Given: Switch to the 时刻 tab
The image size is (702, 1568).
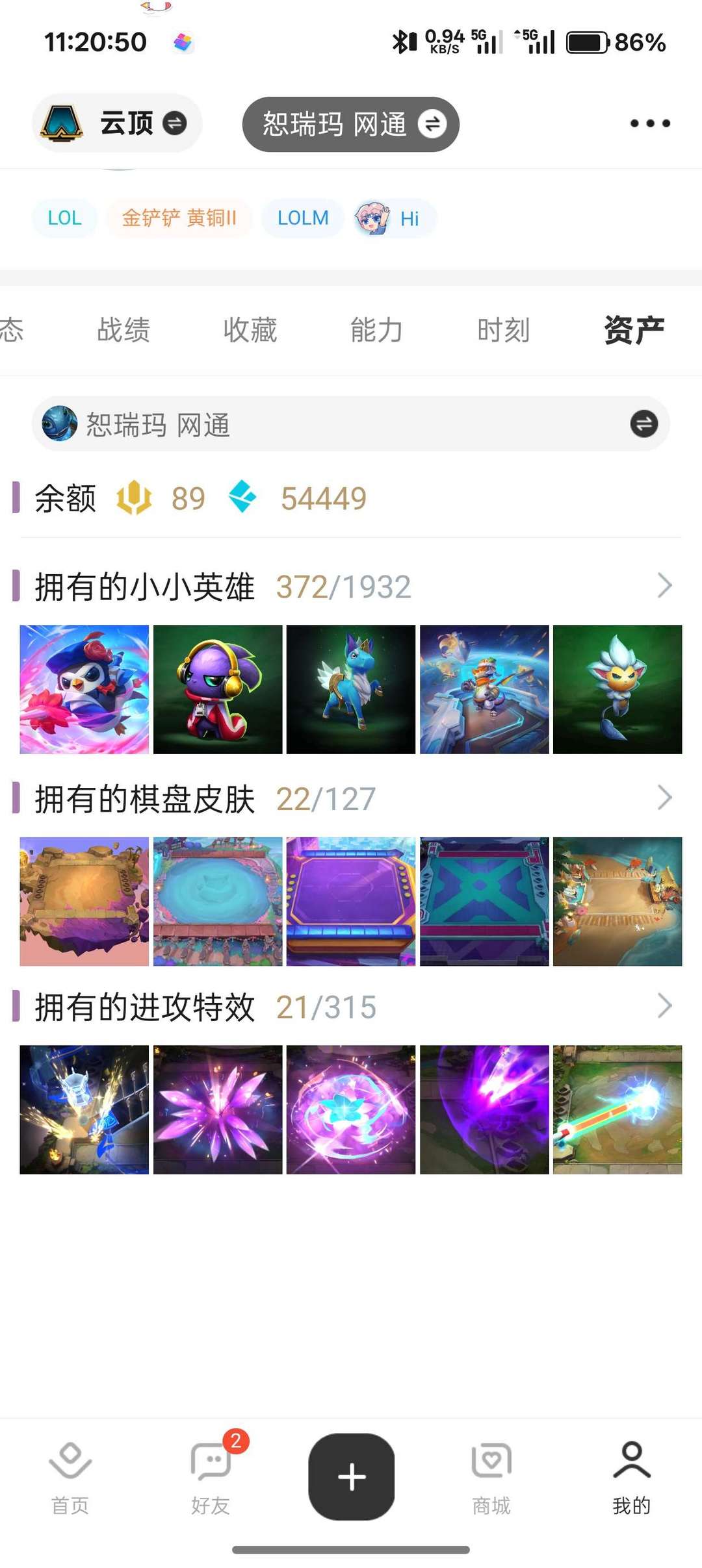Looking at the screenshot, I should click(x=503, y=330).
